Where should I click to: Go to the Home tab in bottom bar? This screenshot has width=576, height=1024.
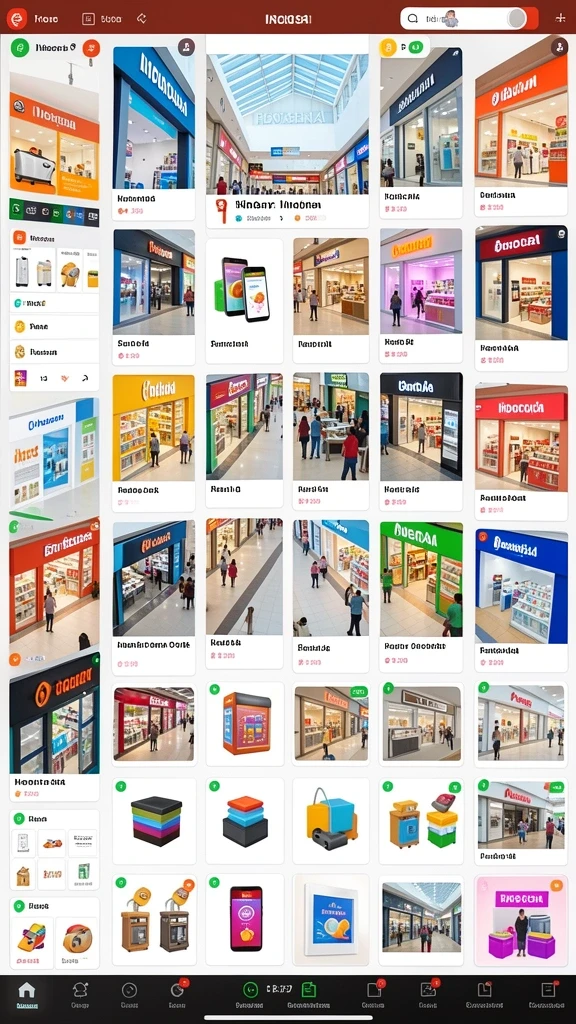point(26,994)
